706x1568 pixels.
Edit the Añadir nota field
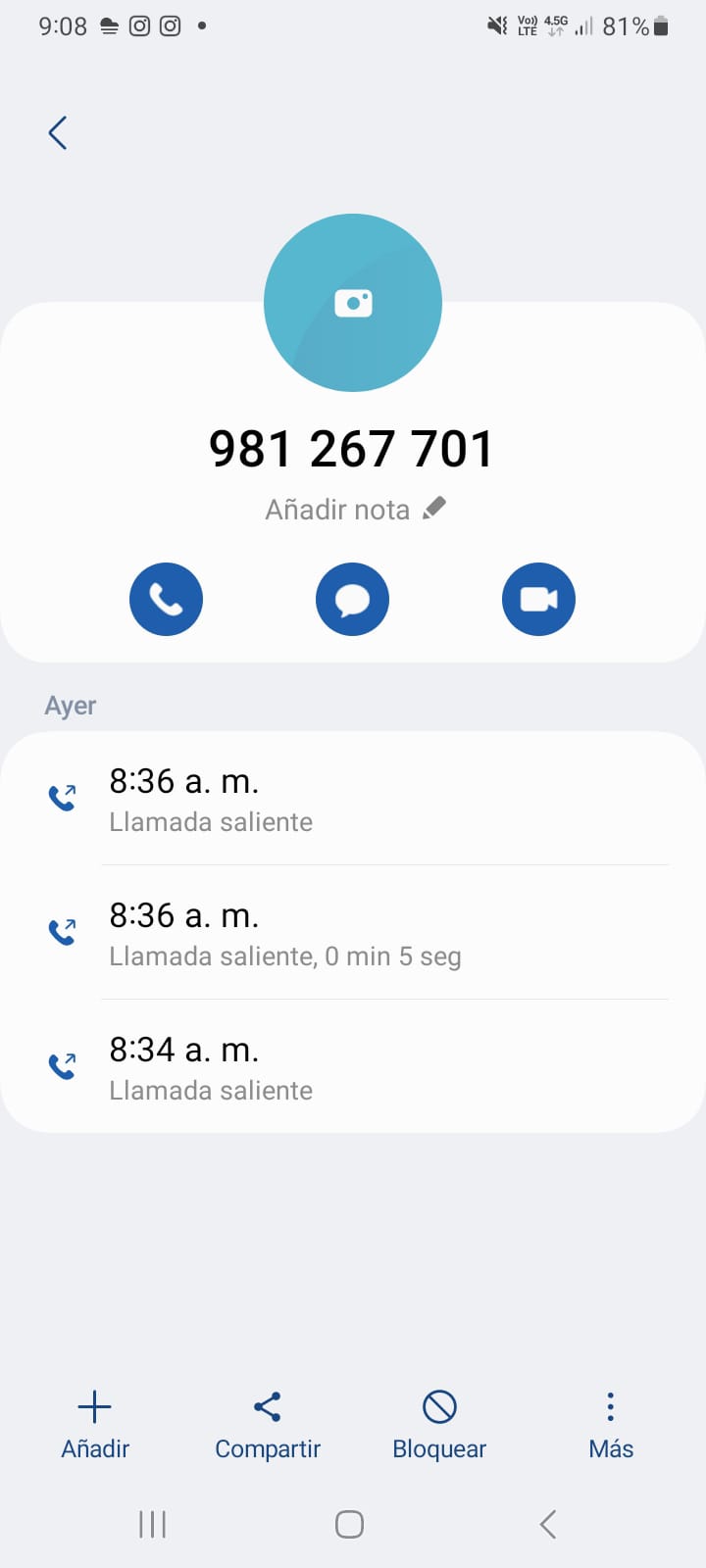pyautogui.click(x=355, y=510)
